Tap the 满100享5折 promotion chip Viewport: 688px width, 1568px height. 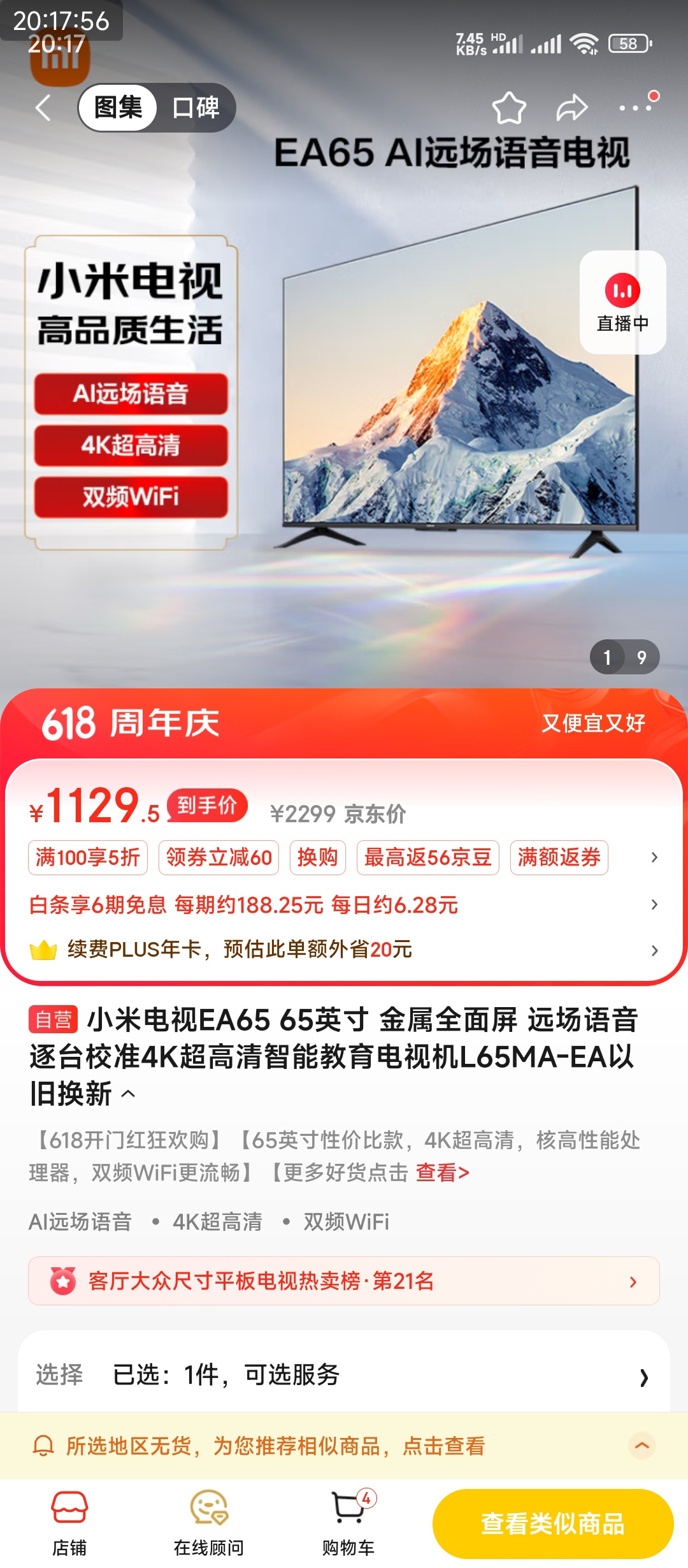(88, 857)
